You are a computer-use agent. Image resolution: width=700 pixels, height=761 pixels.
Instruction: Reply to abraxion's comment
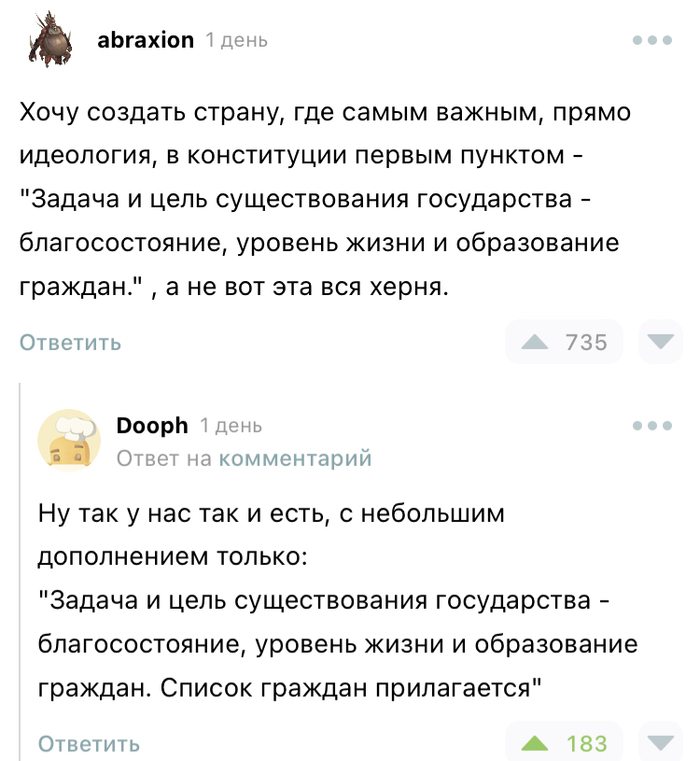70,342
